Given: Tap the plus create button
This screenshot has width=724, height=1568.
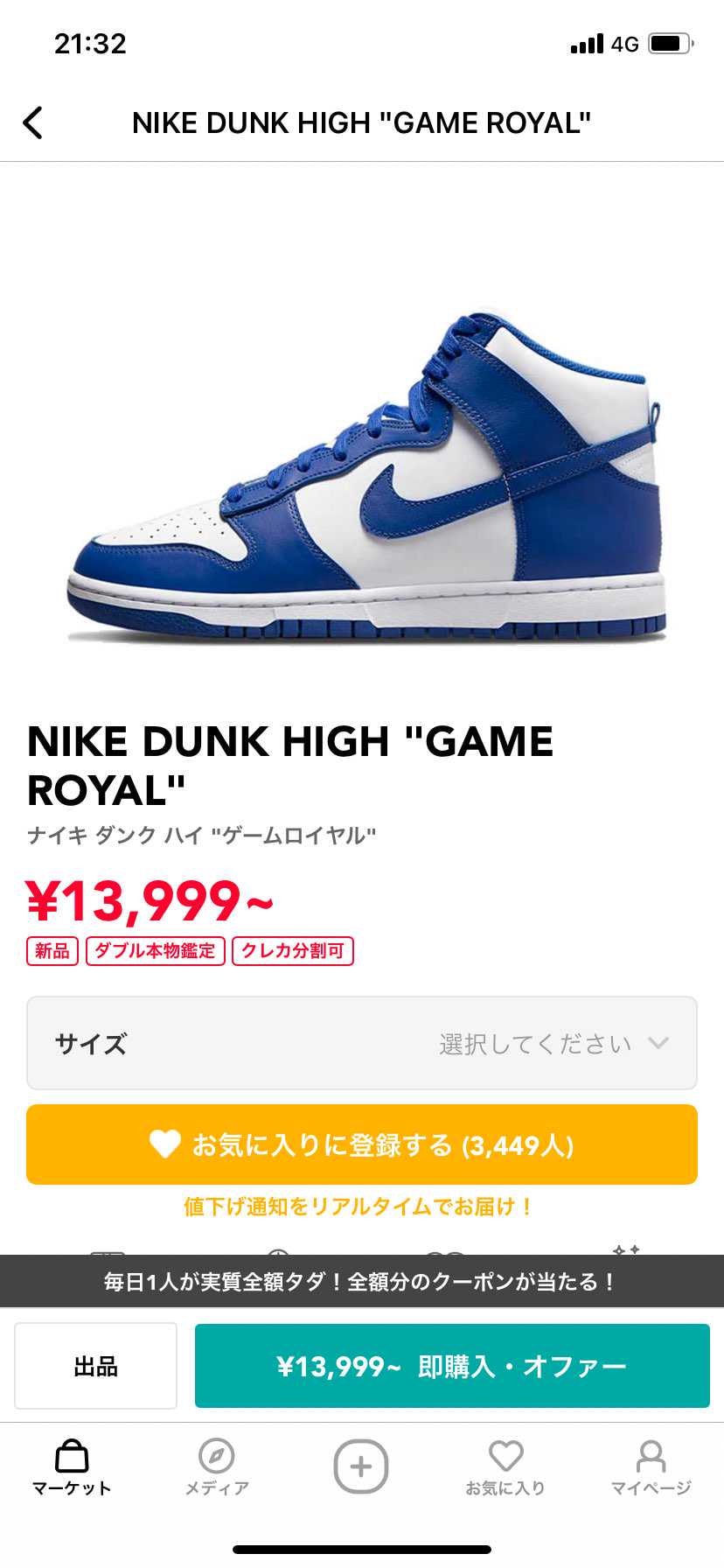Looking at the screenshot, I should click(361, 1466).
